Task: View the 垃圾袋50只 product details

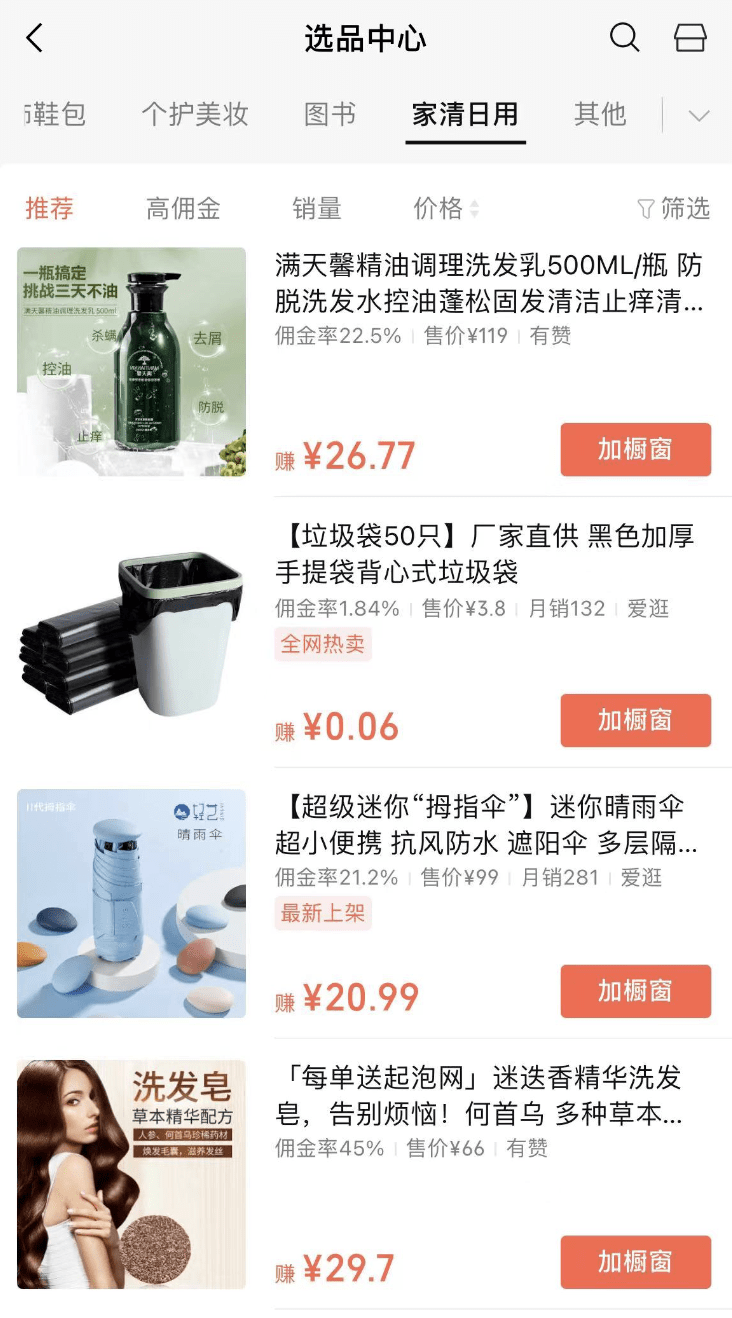Action: click(484, 553)
